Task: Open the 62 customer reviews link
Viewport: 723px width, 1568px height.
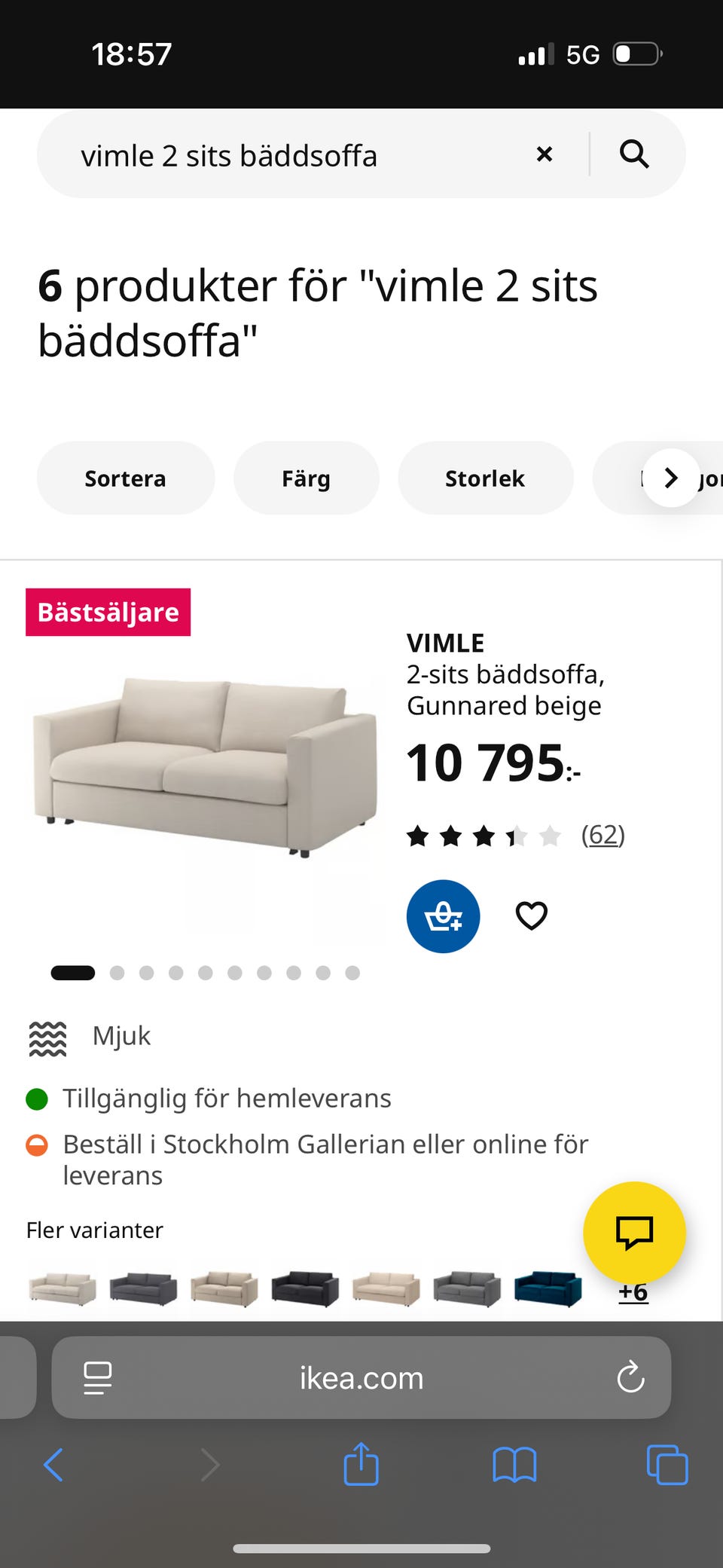Action: (602, 835)
